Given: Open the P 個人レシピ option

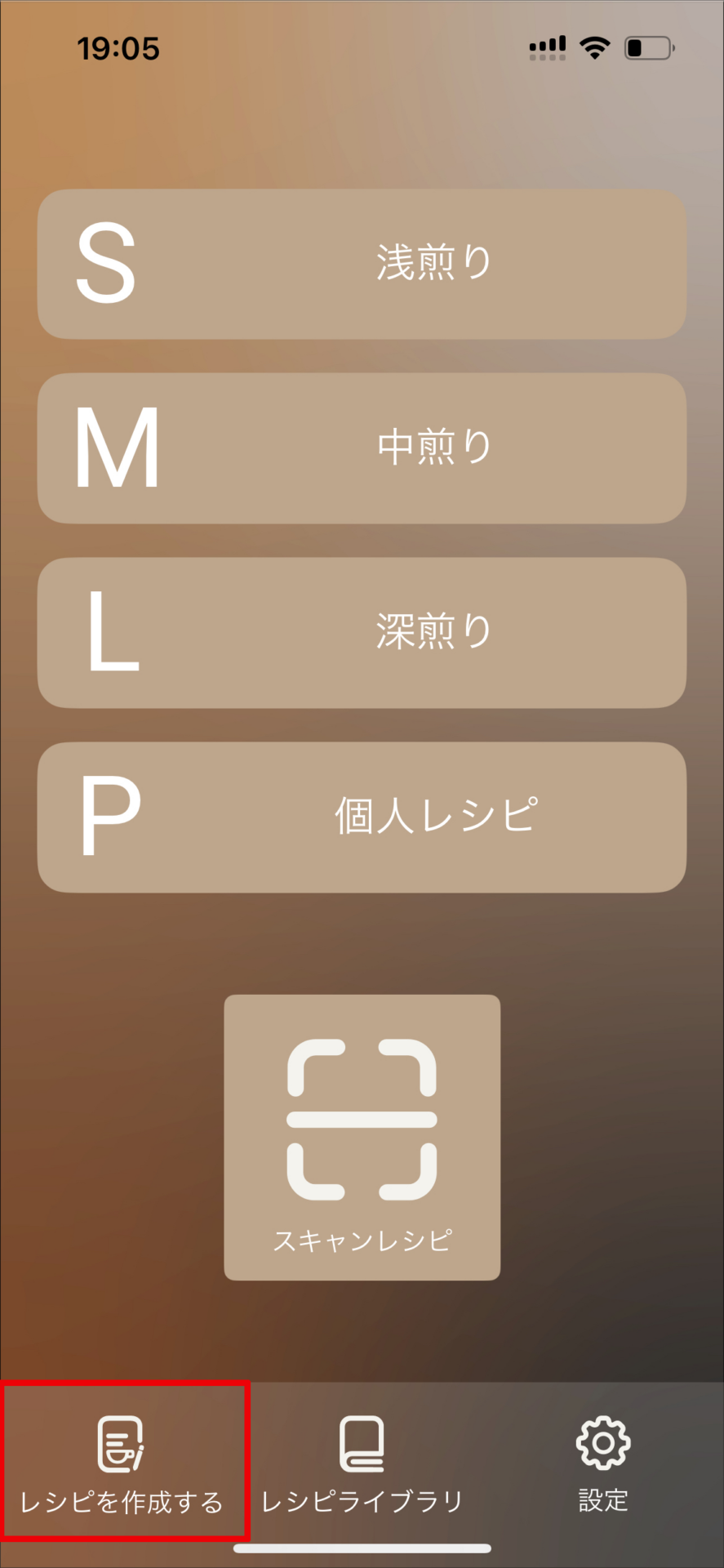Looking at the screenshot, I should [x=362, y=817].
